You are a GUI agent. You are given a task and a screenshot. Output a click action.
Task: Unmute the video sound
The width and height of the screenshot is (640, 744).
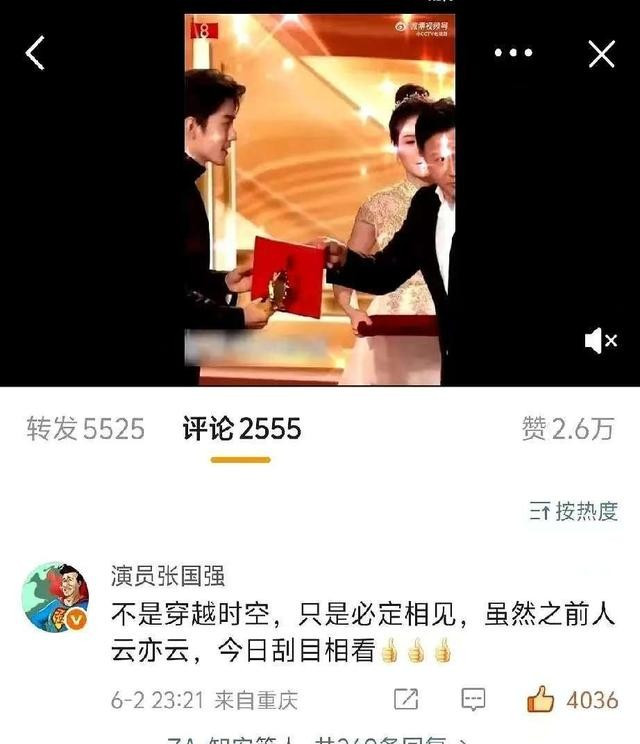tap(600, 341)
